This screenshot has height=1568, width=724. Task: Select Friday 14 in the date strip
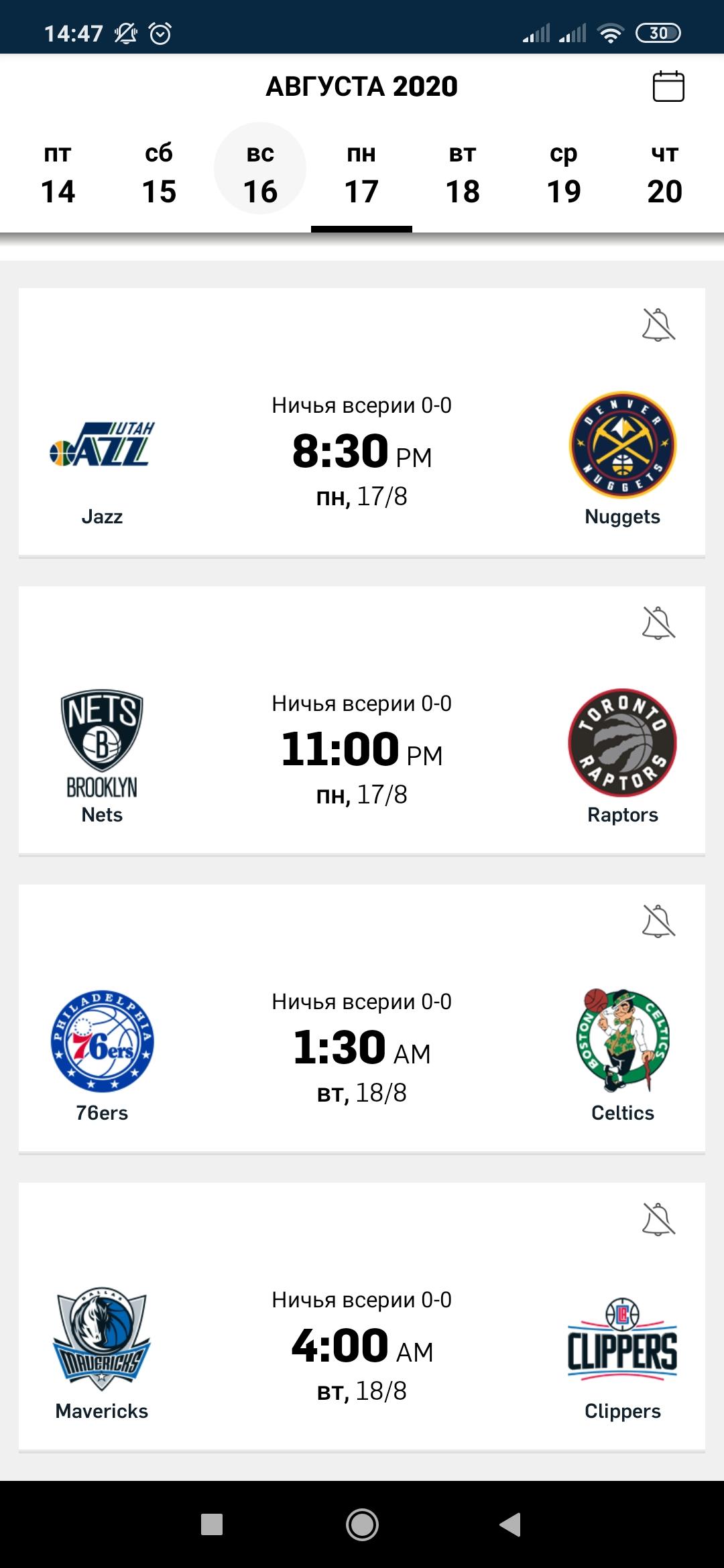58,174
